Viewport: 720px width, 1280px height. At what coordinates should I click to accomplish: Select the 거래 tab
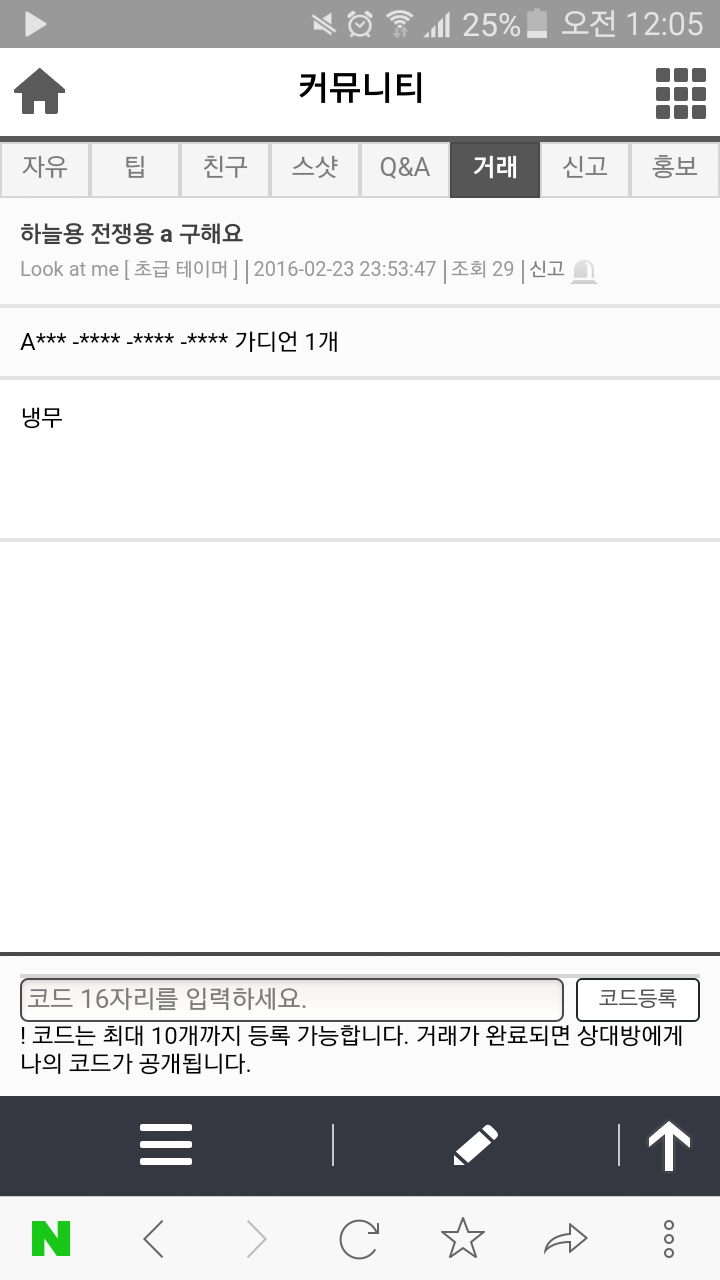tap(495, 168)
